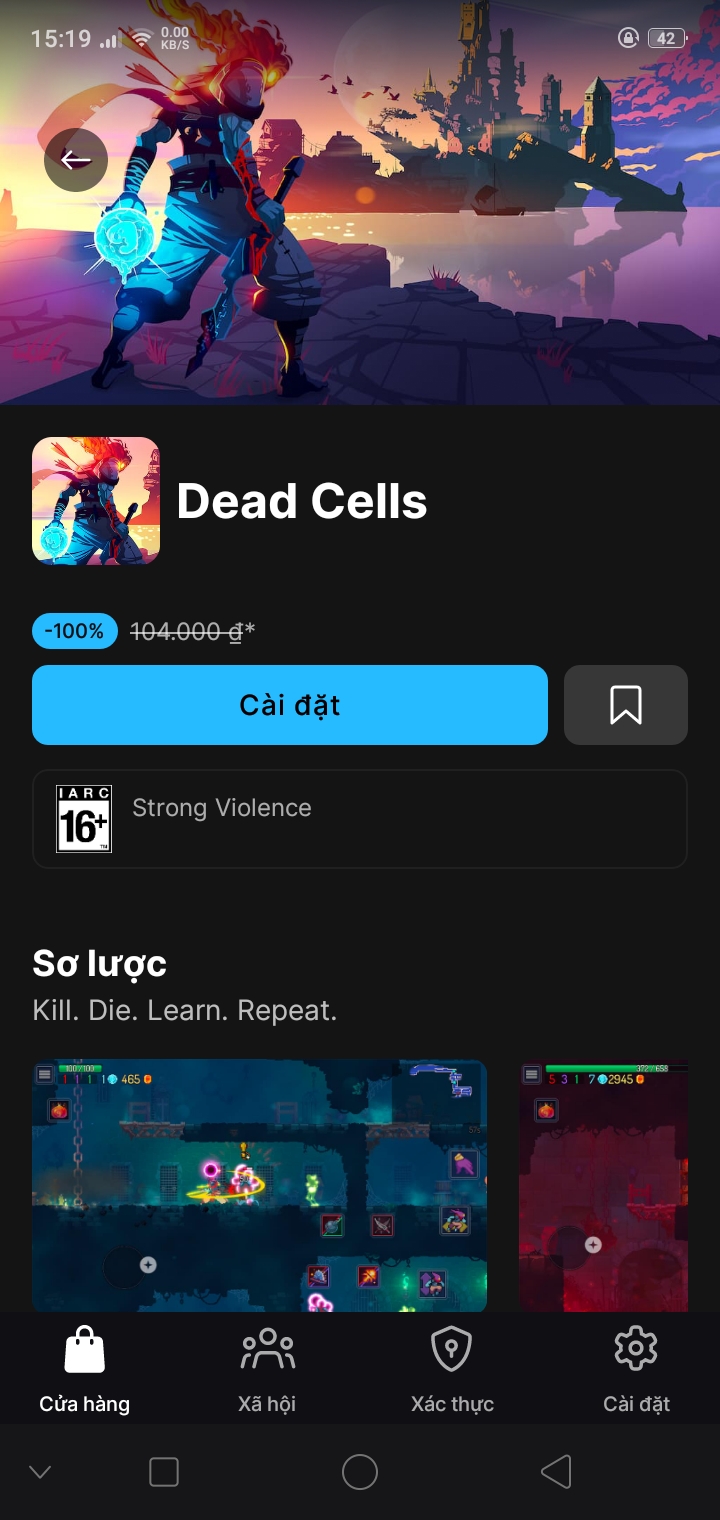Open the system recent apps view

tap(164, 1472)
